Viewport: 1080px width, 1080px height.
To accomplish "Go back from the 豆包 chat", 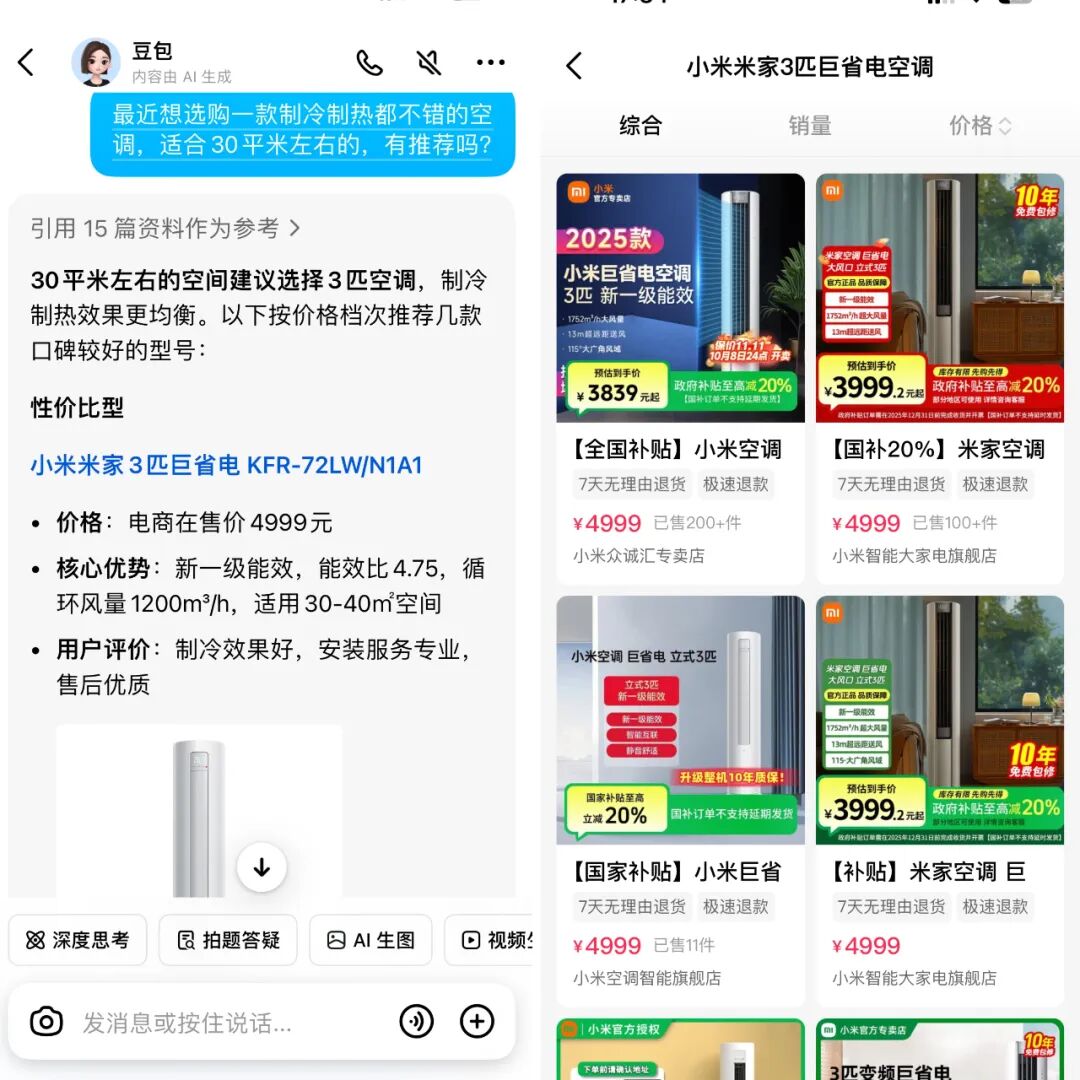I will coord(27,63).
